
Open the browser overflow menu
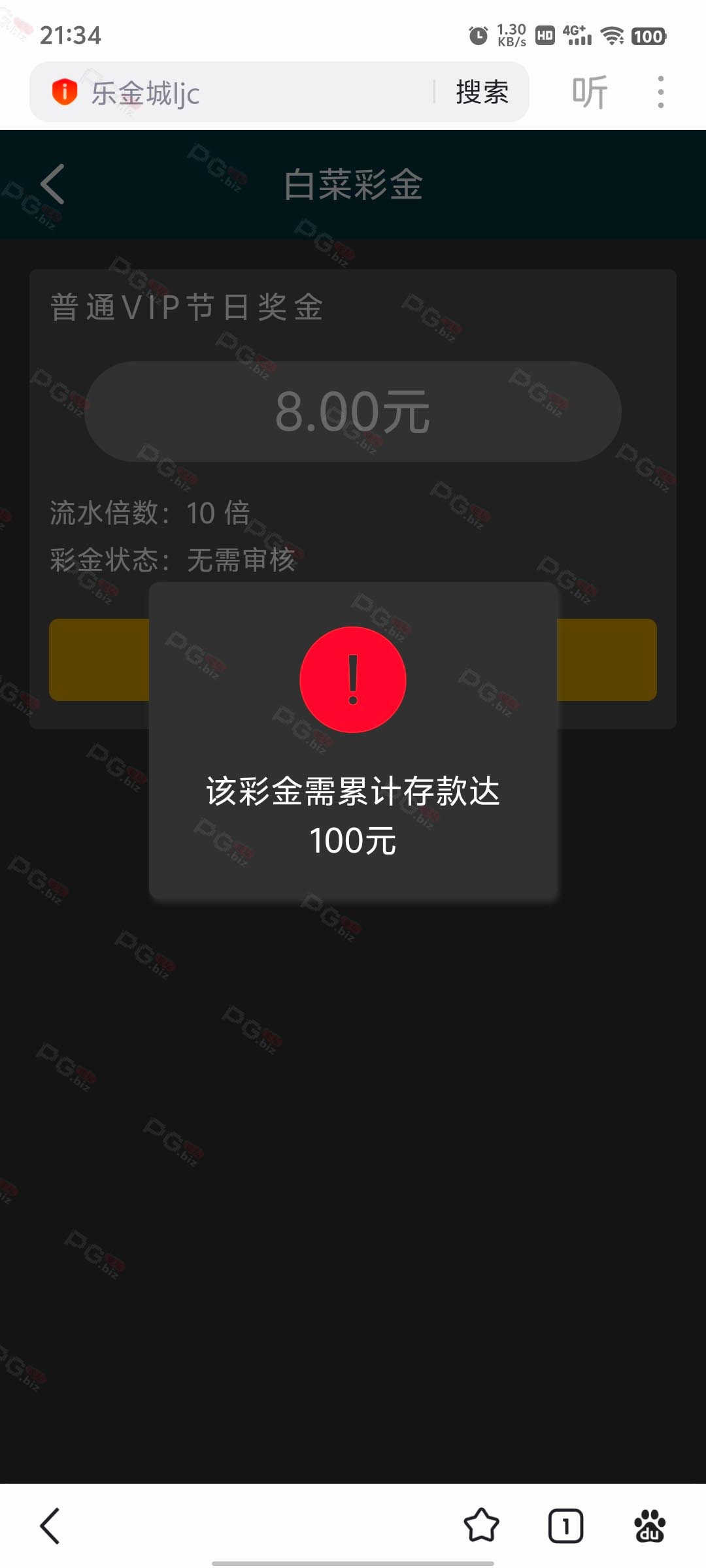pyautogui.click(x=661, y=92)
